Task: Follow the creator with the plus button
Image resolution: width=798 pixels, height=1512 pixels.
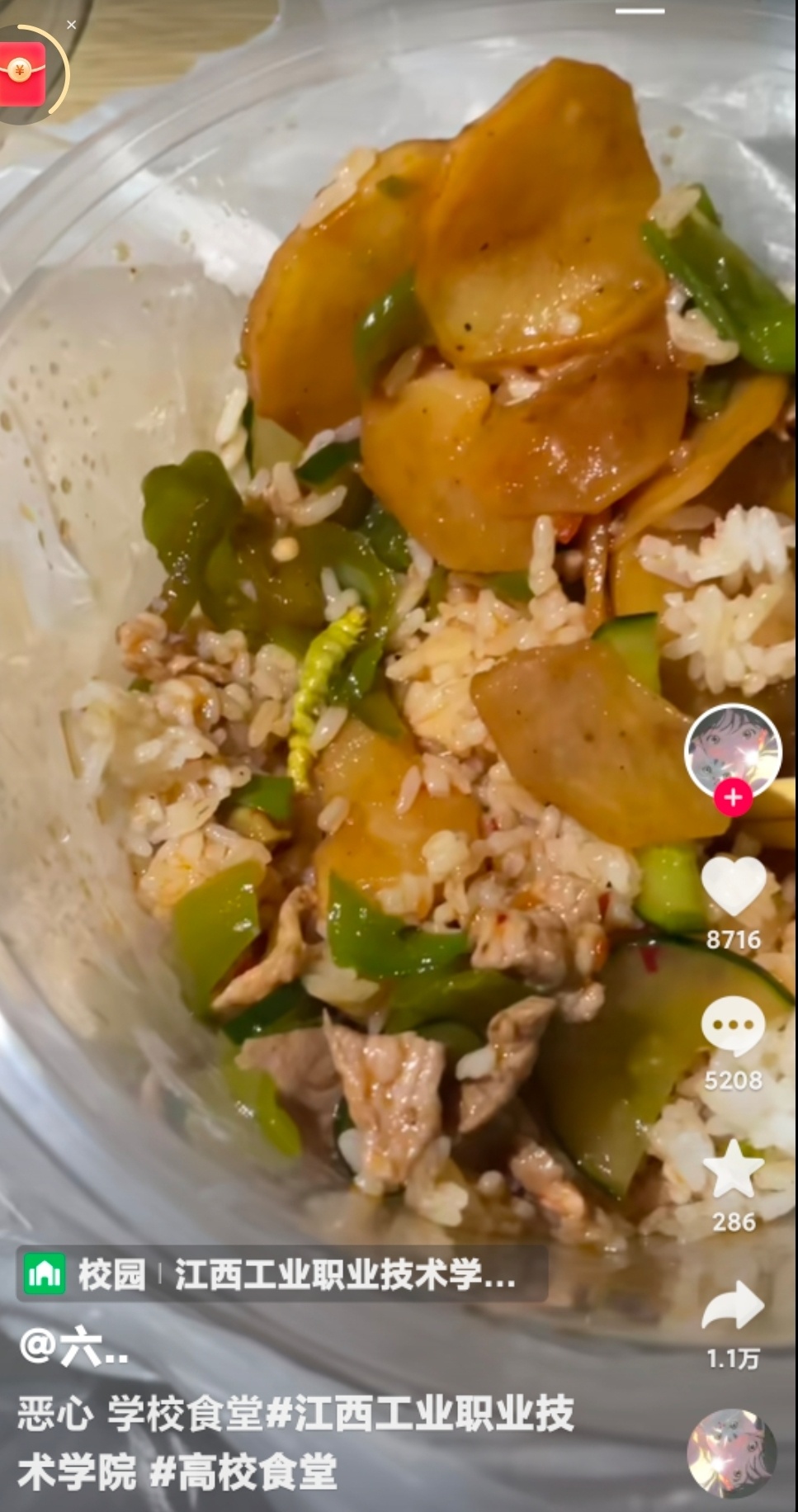Action: 733,797
